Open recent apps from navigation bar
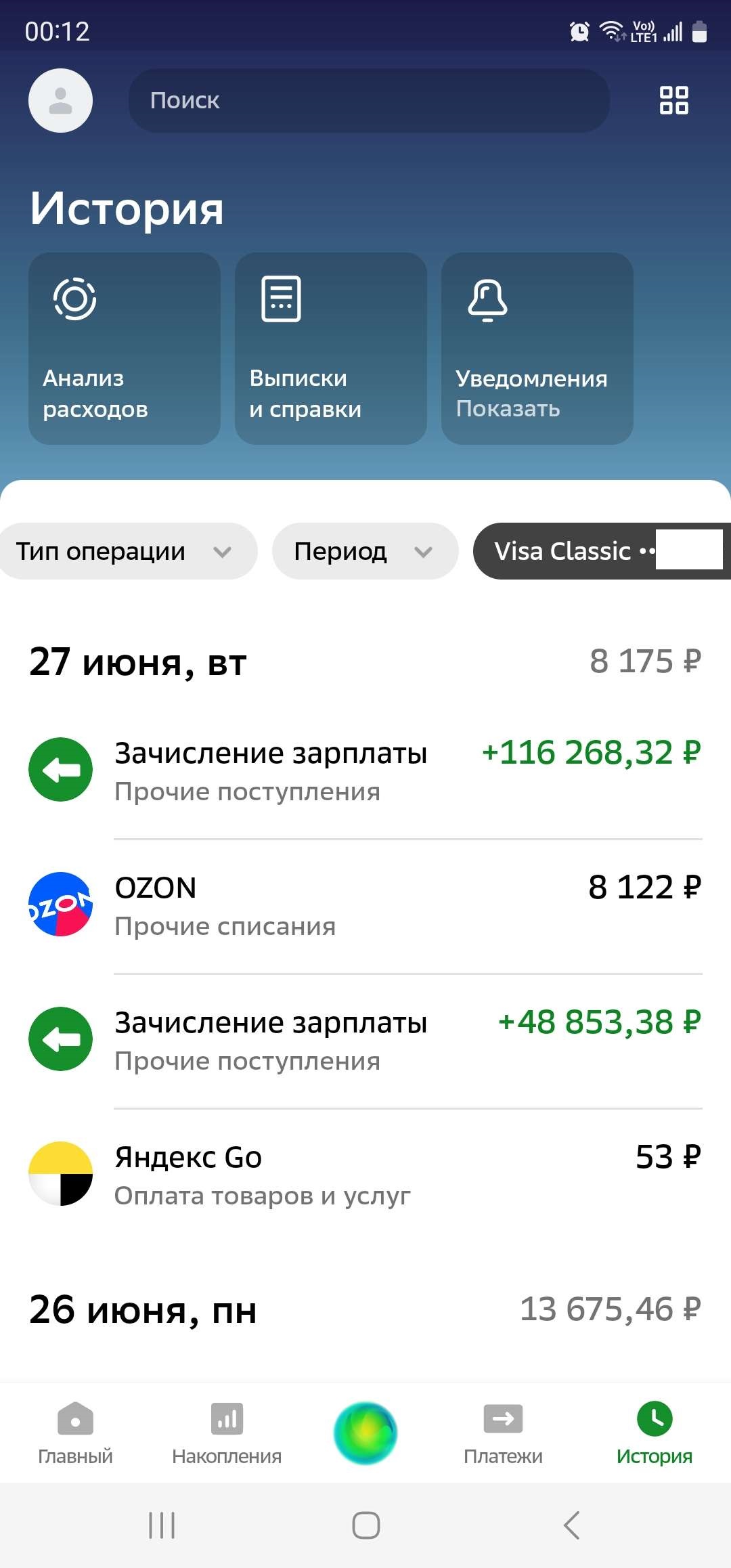 coord(162,1525)
